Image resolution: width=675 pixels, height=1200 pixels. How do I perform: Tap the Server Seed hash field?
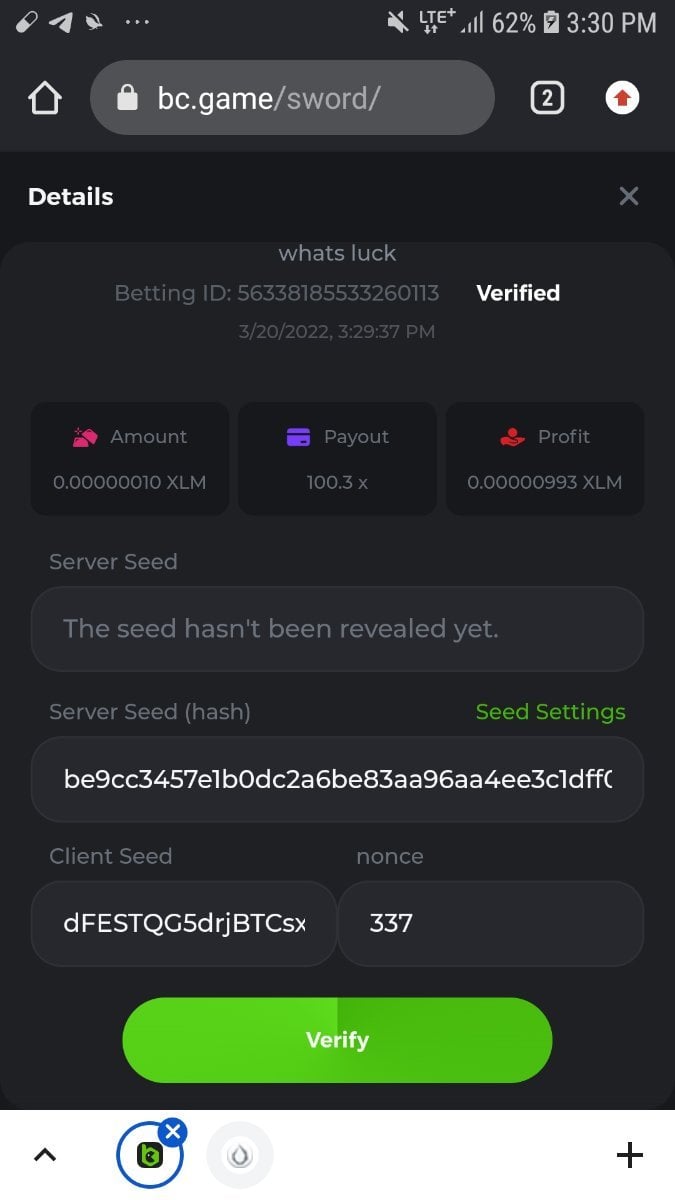[337, 779]
